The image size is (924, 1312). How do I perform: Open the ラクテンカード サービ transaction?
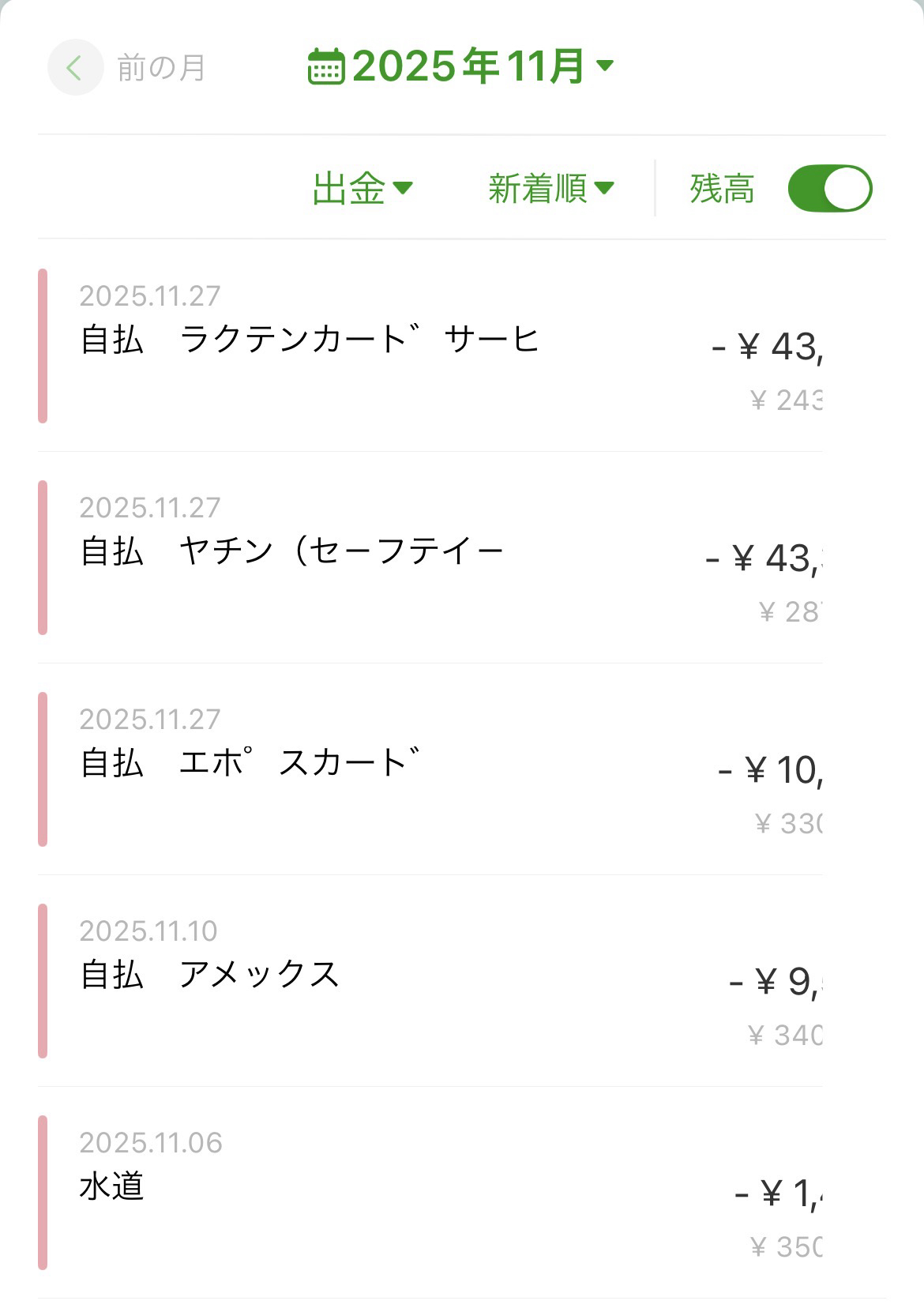430,346
